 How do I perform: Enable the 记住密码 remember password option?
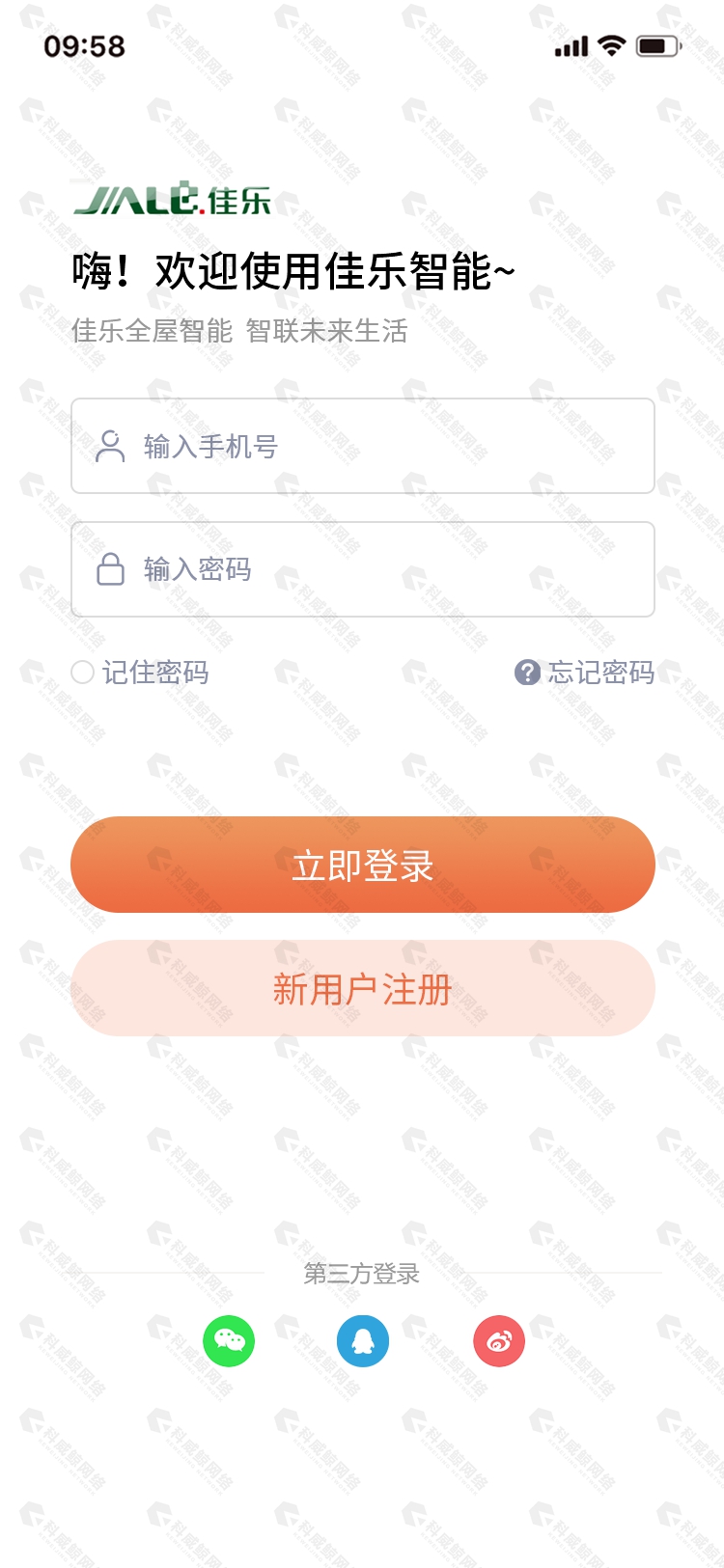click(x=83, y=673)
